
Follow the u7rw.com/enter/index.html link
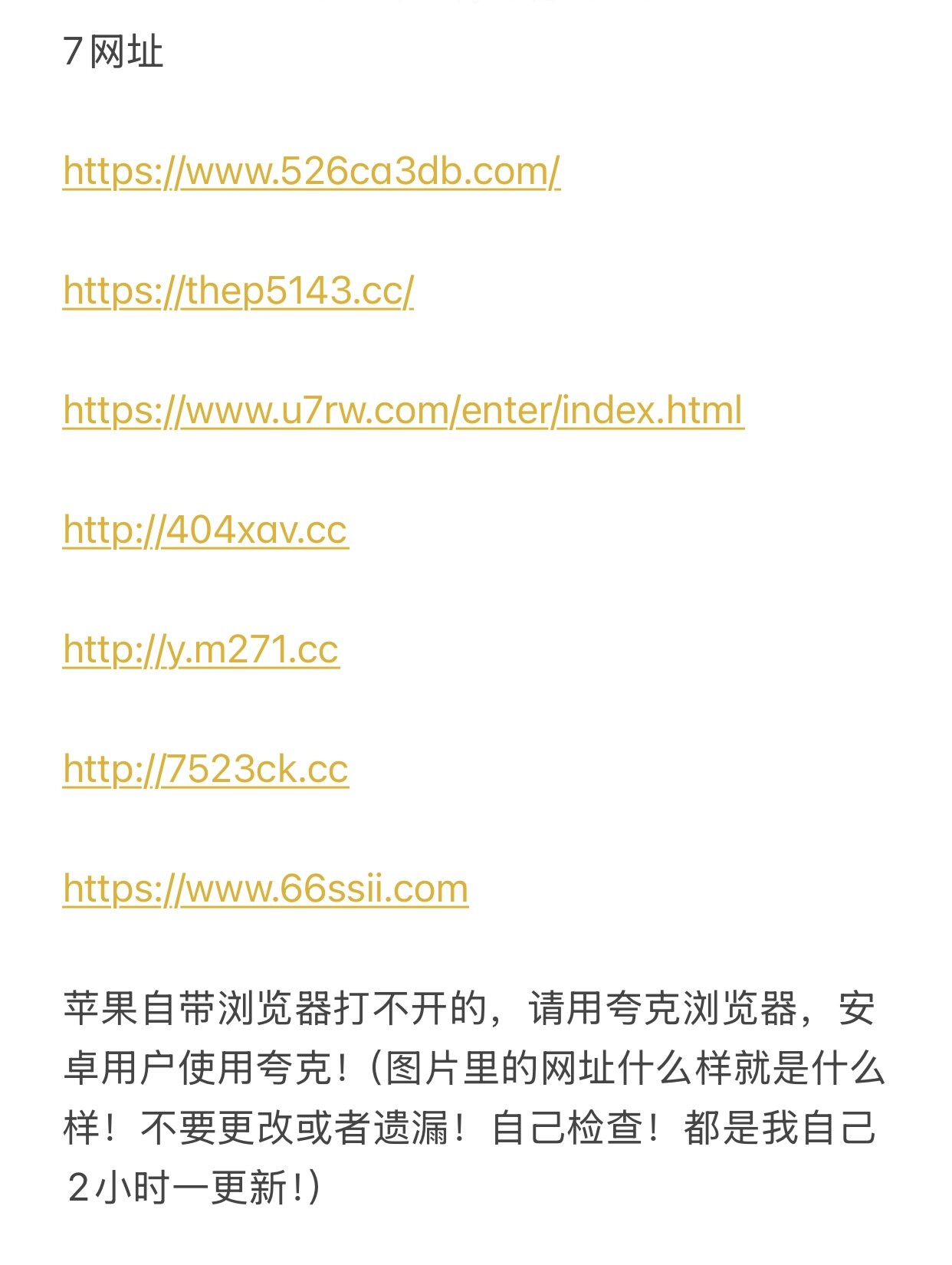point(403,410)
